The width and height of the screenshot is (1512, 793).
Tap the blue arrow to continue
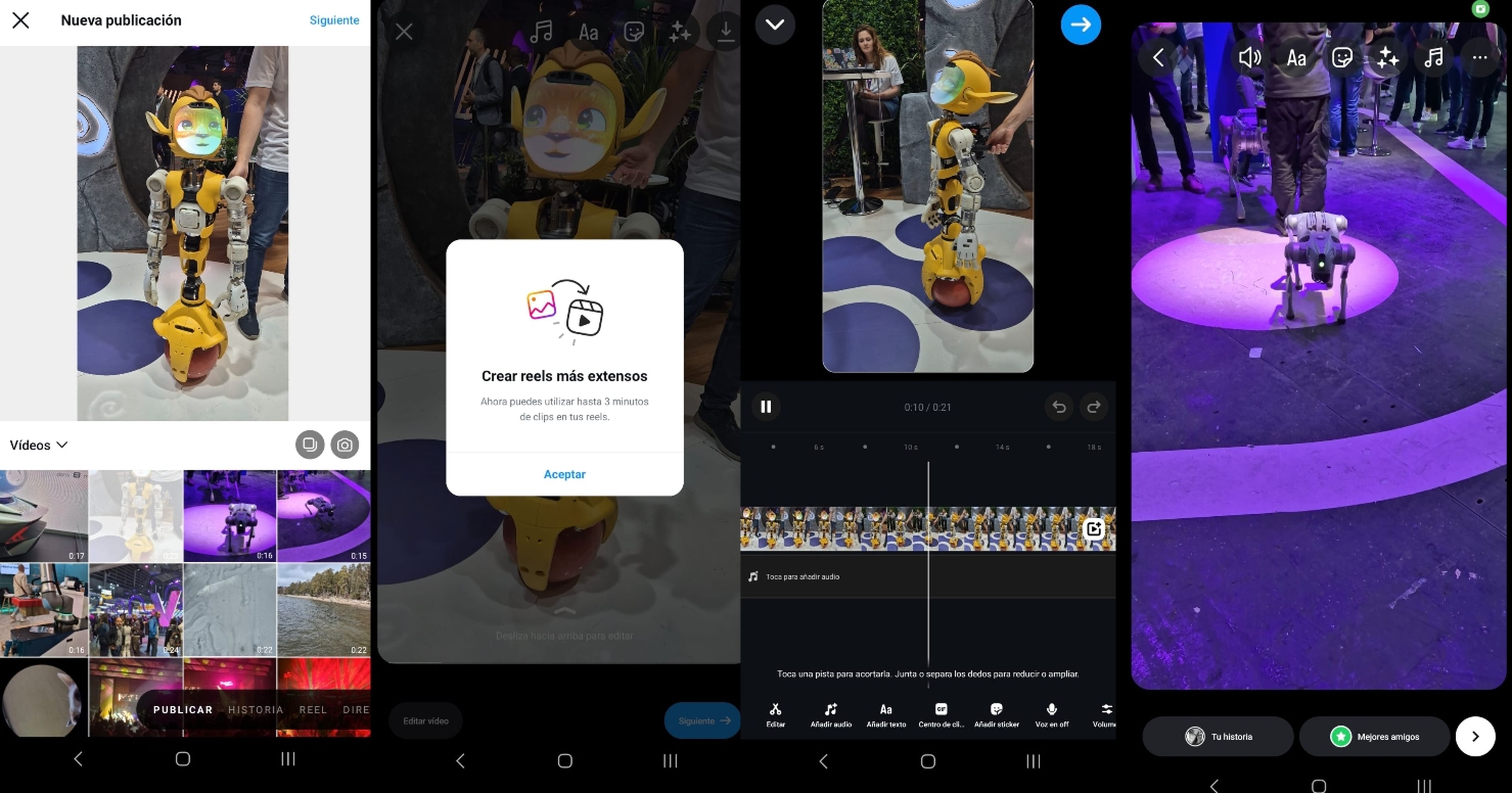click(1080, 25)
